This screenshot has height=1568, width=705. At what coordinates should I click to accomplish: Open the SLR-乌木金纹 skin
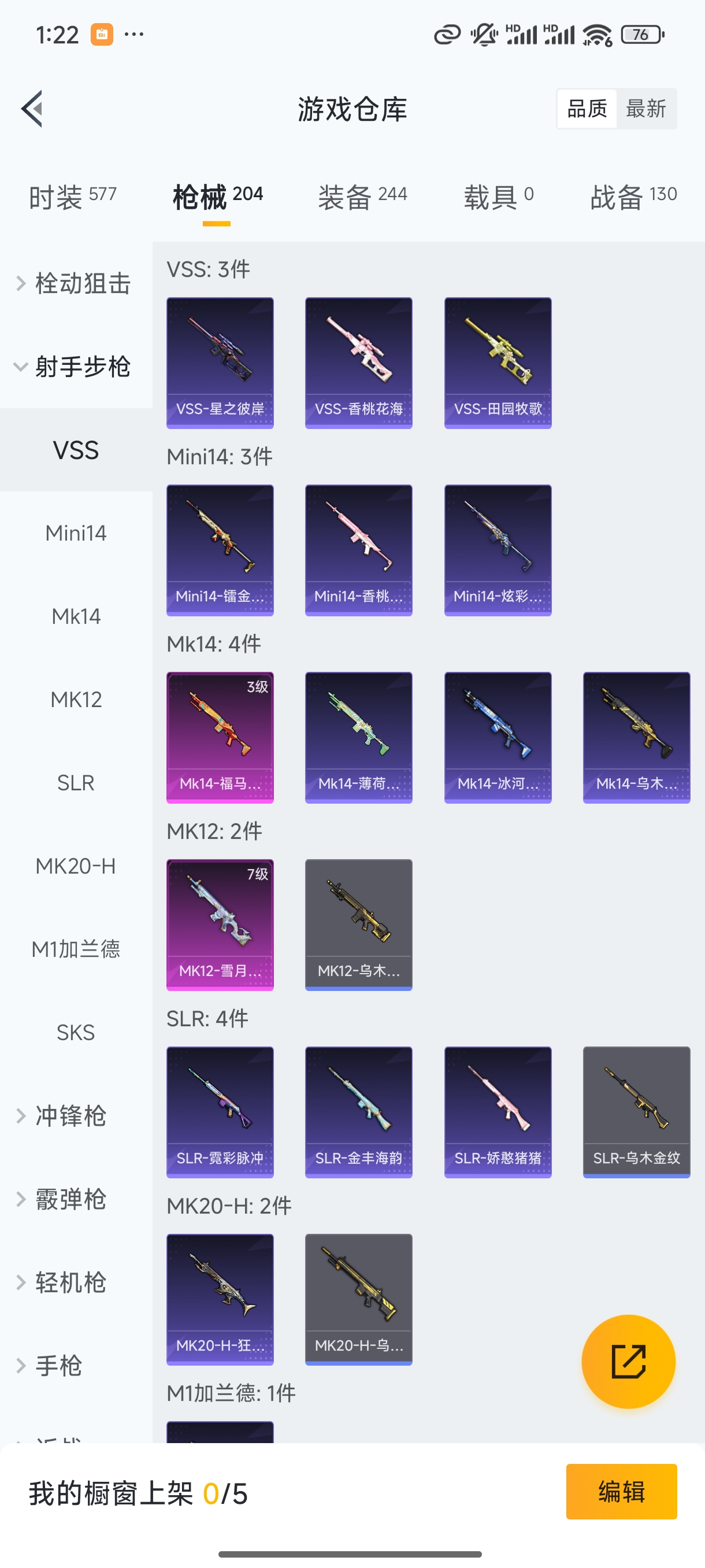636,1112
